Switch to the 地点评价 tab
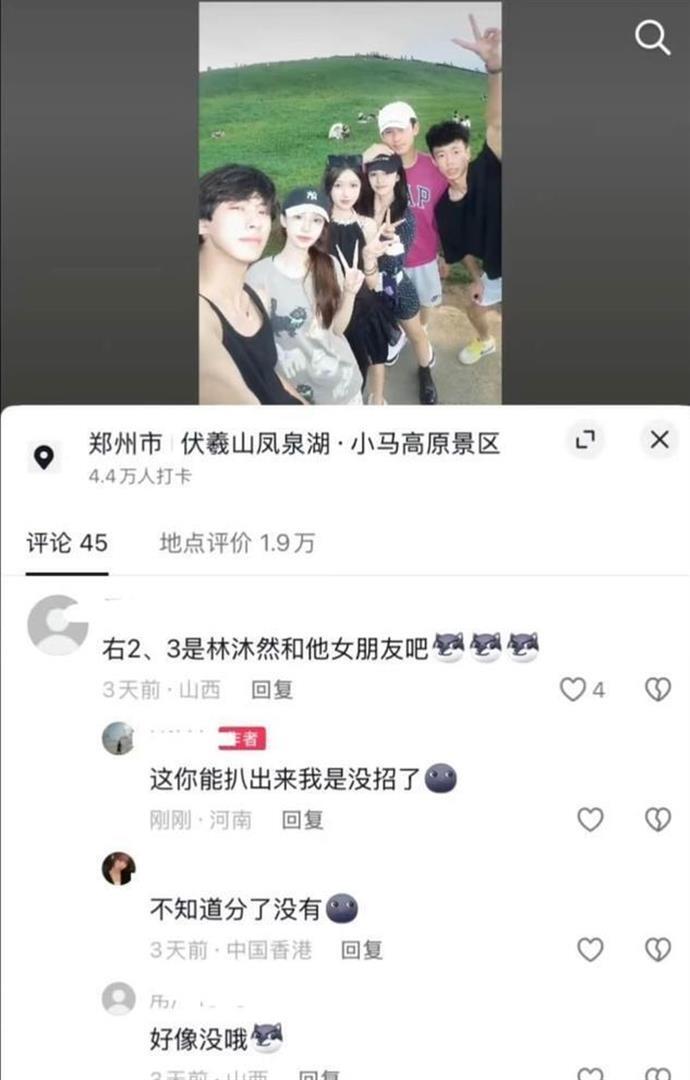690x1080 pixels. pyautogui.click(x=237, y=543)
